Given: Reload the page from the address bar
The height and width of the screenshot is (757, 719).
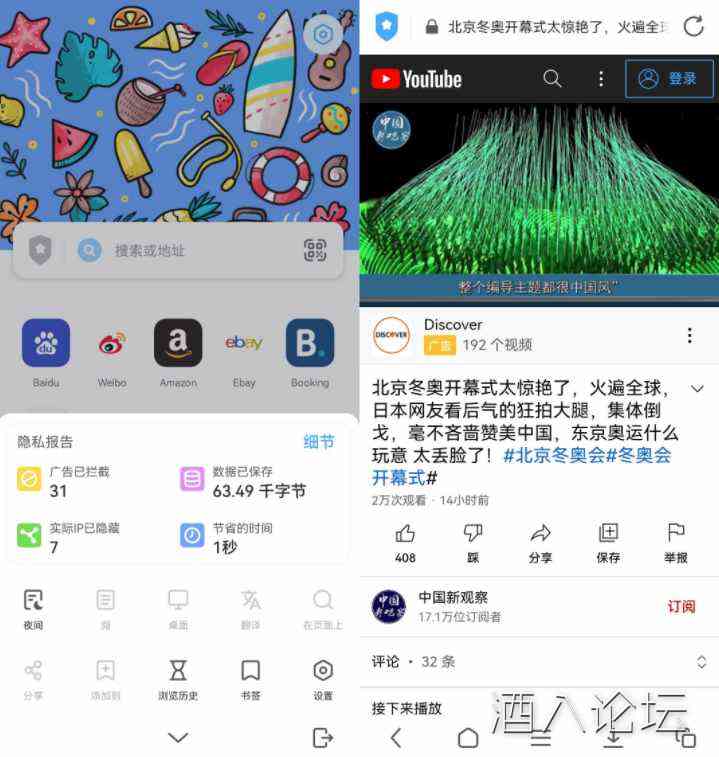Looking at the screenshot, I should (693, 27).
